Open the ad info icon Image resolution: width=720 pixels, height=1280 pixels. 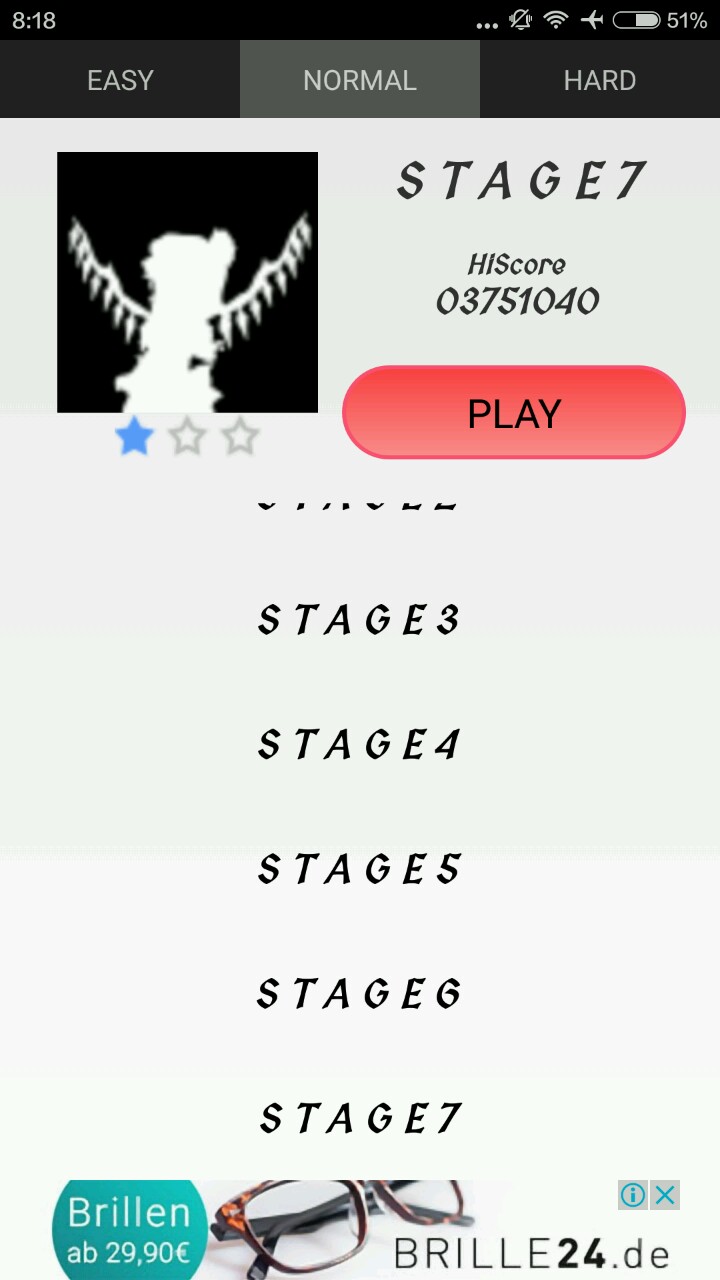point(632,1195)
